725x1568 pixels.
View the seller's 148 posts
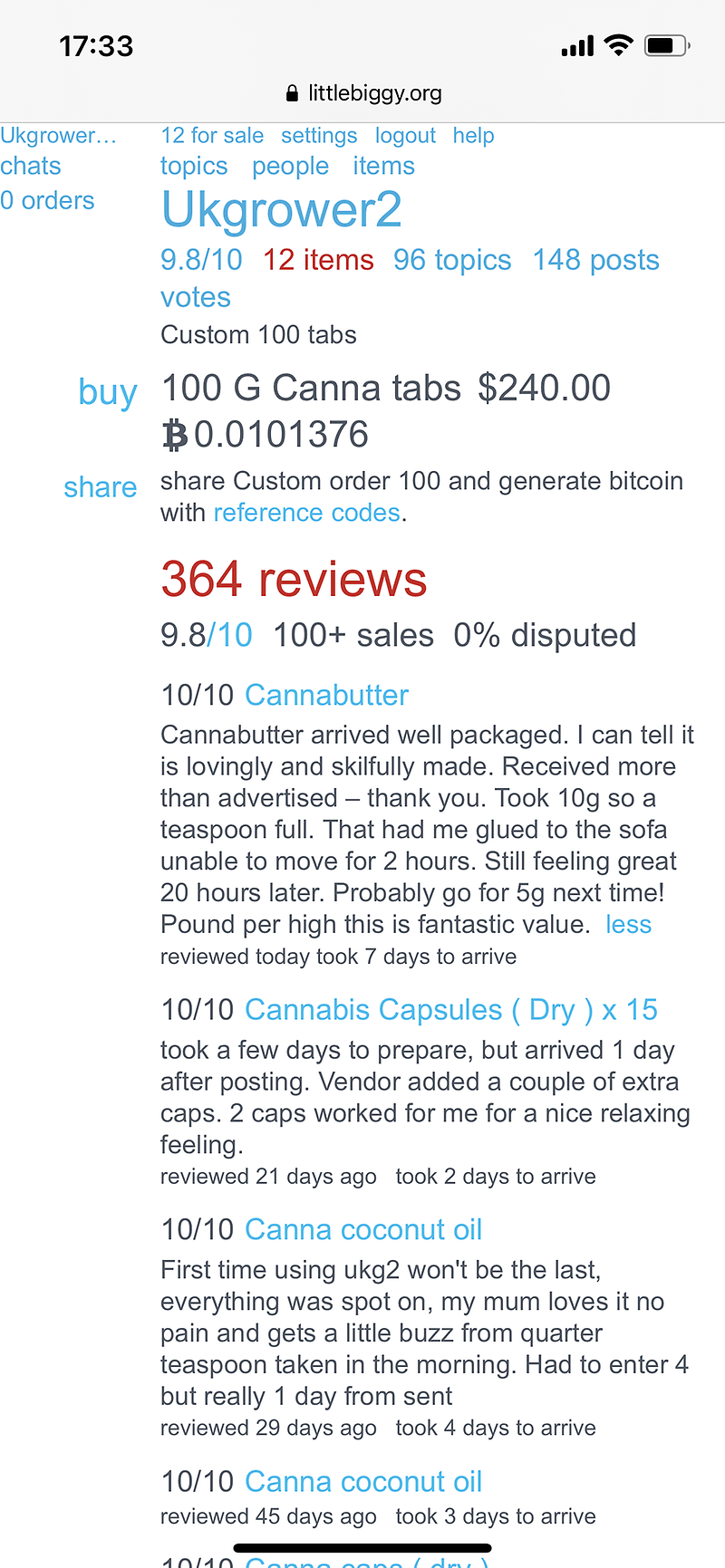(x=595, y=261)
